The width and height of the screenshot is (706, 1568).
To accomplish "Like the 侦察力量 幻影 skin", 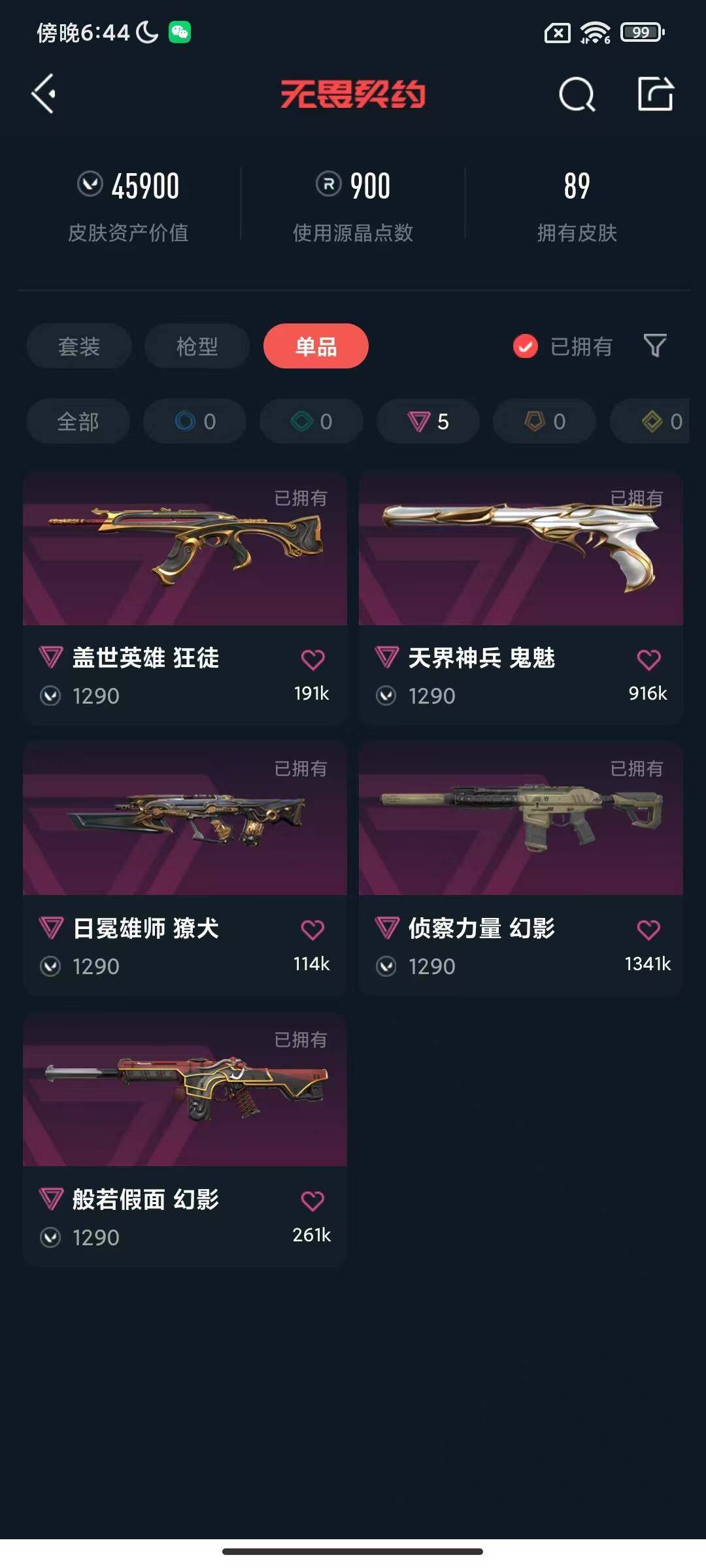I will point(648,930).
